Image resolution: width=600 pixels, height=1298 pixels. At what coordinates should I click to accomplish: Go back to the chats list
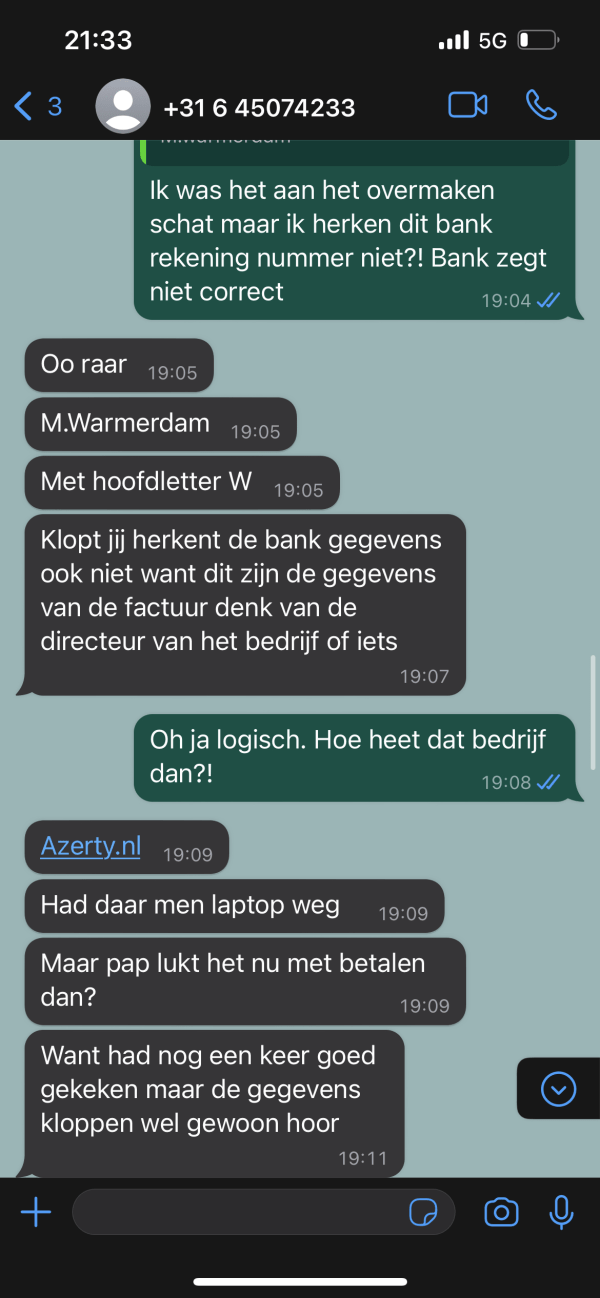pos(36,106)
